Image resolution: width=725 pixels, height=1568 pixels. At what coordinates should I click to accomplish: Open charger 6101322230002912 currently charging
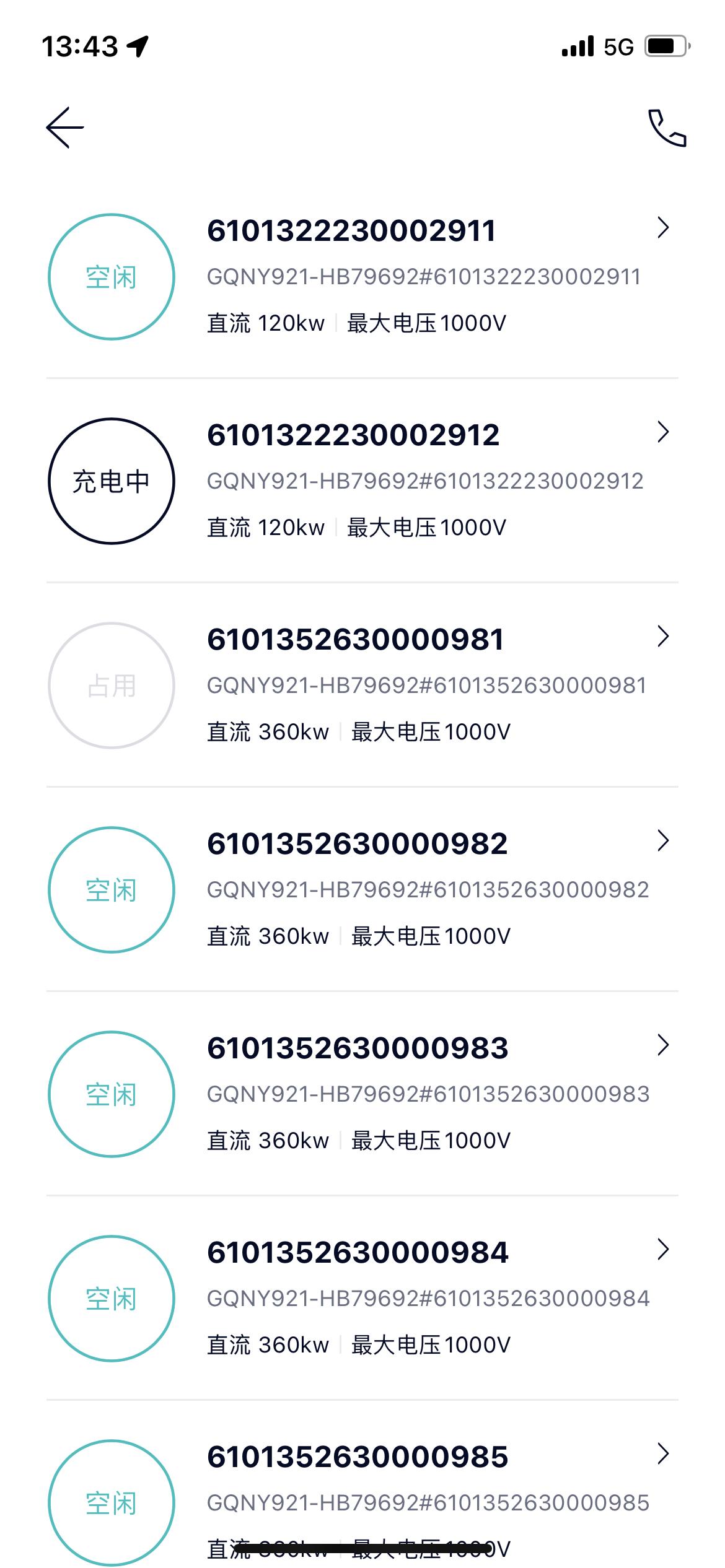(362, 481)
